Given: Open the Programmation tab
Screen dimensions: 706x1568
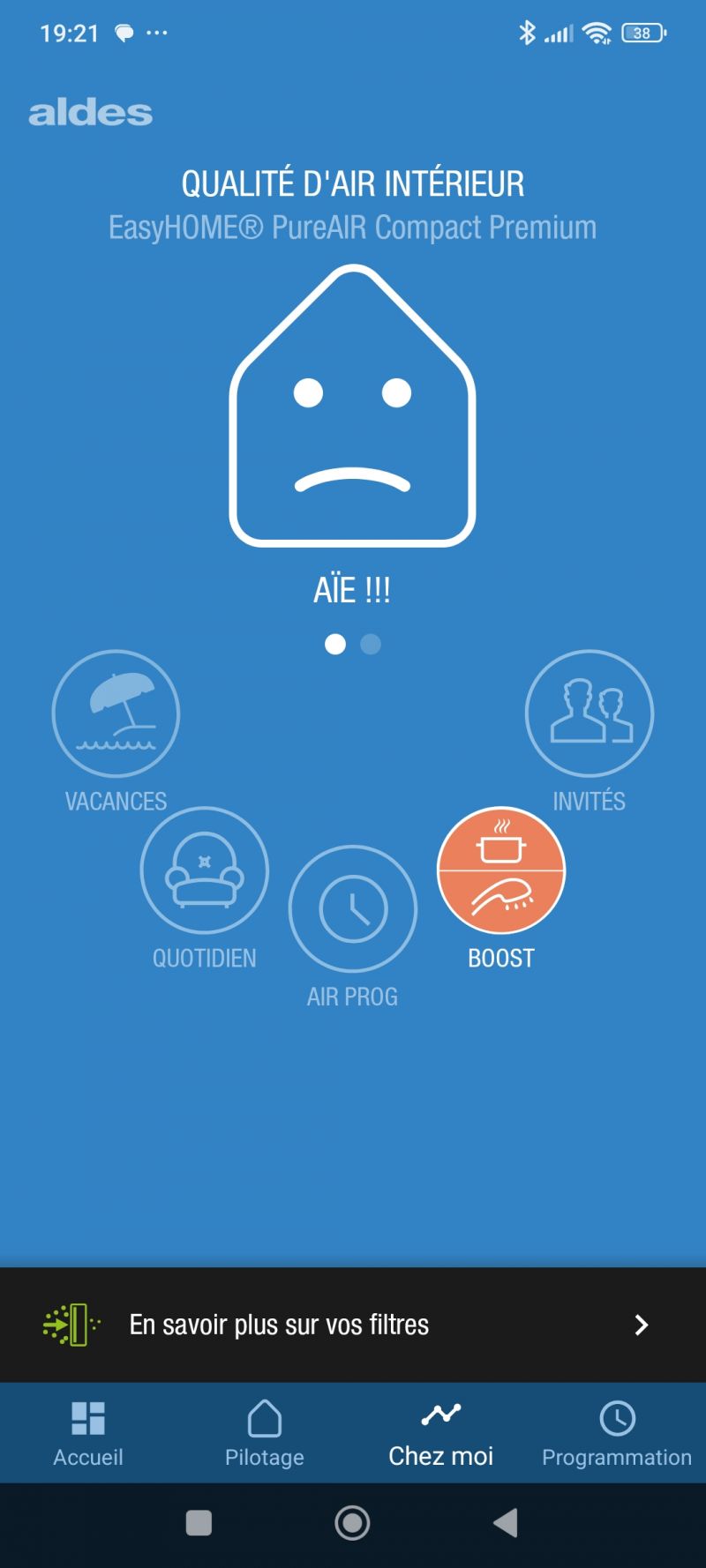Looking at the screenshot, I should click(617, 1433).
